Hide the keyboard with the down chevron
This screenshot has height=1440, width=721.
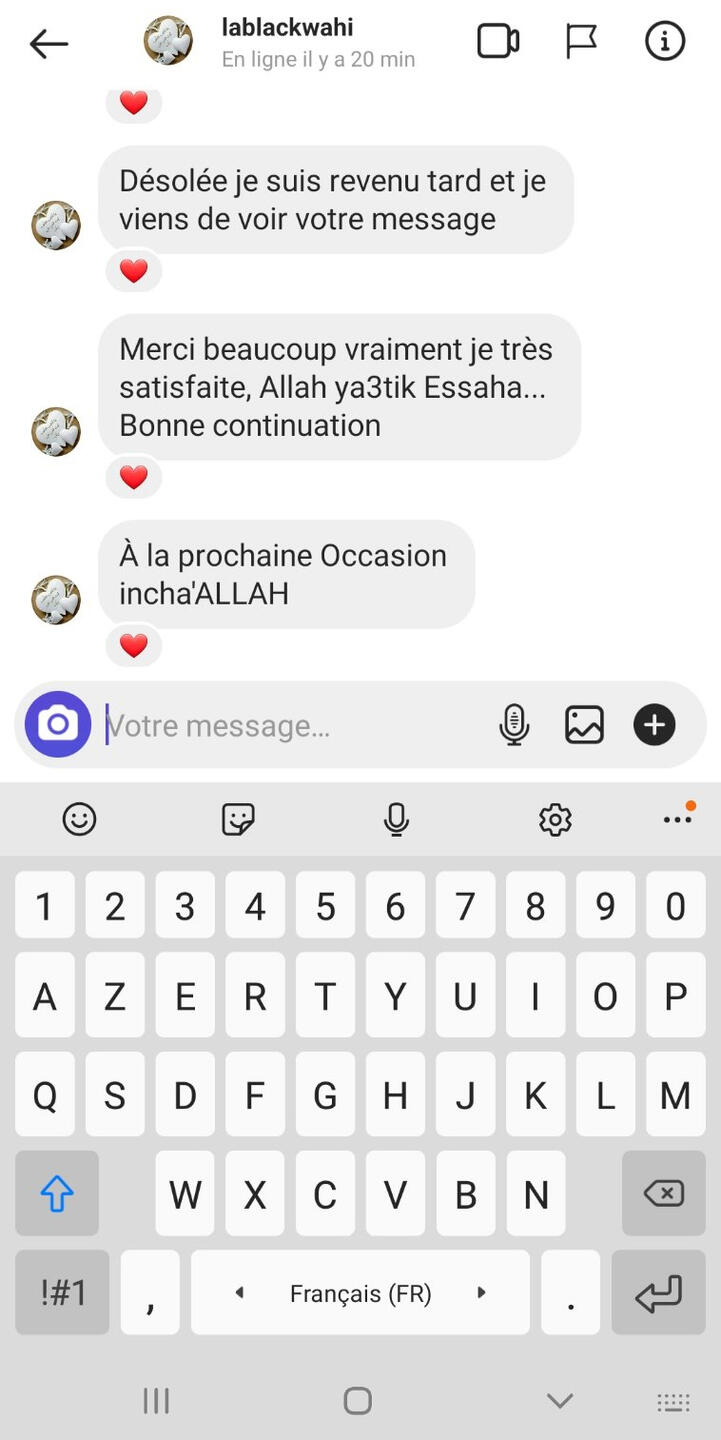click(x=560, y=1400)
